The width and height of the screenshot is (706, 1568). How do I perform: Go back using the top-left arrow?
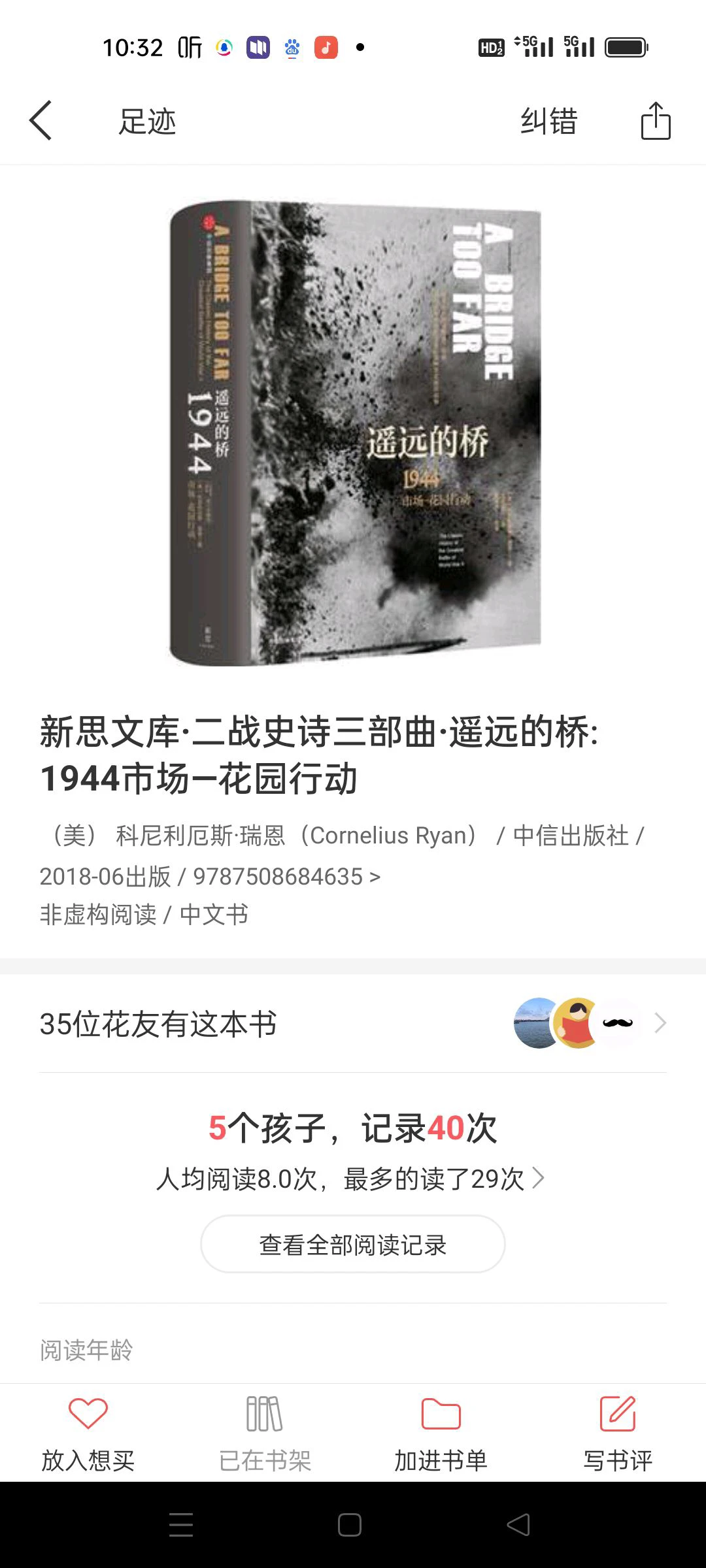pyautogui.click(x=41, y=121)
